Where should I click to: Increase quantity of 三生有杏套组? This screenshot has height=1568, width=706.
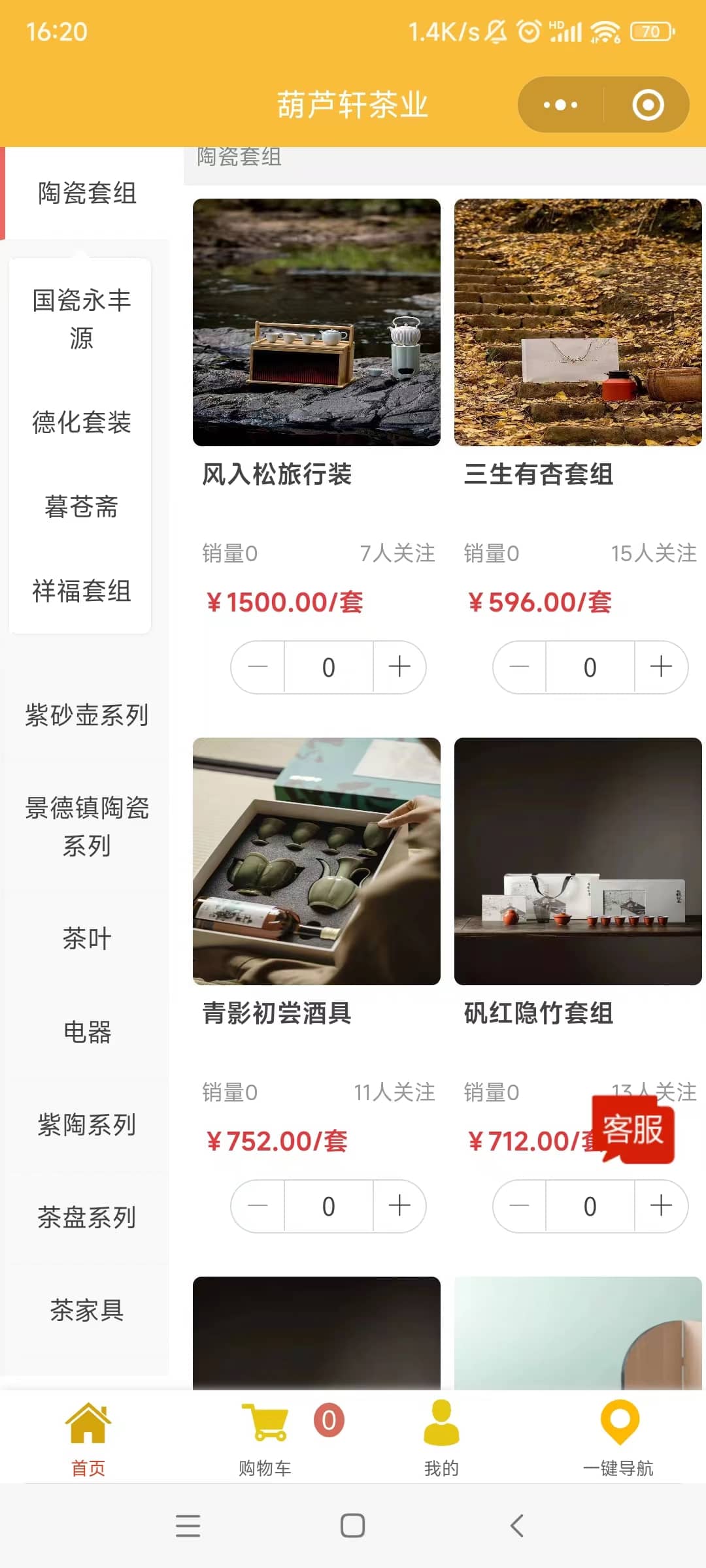[661, 666]
